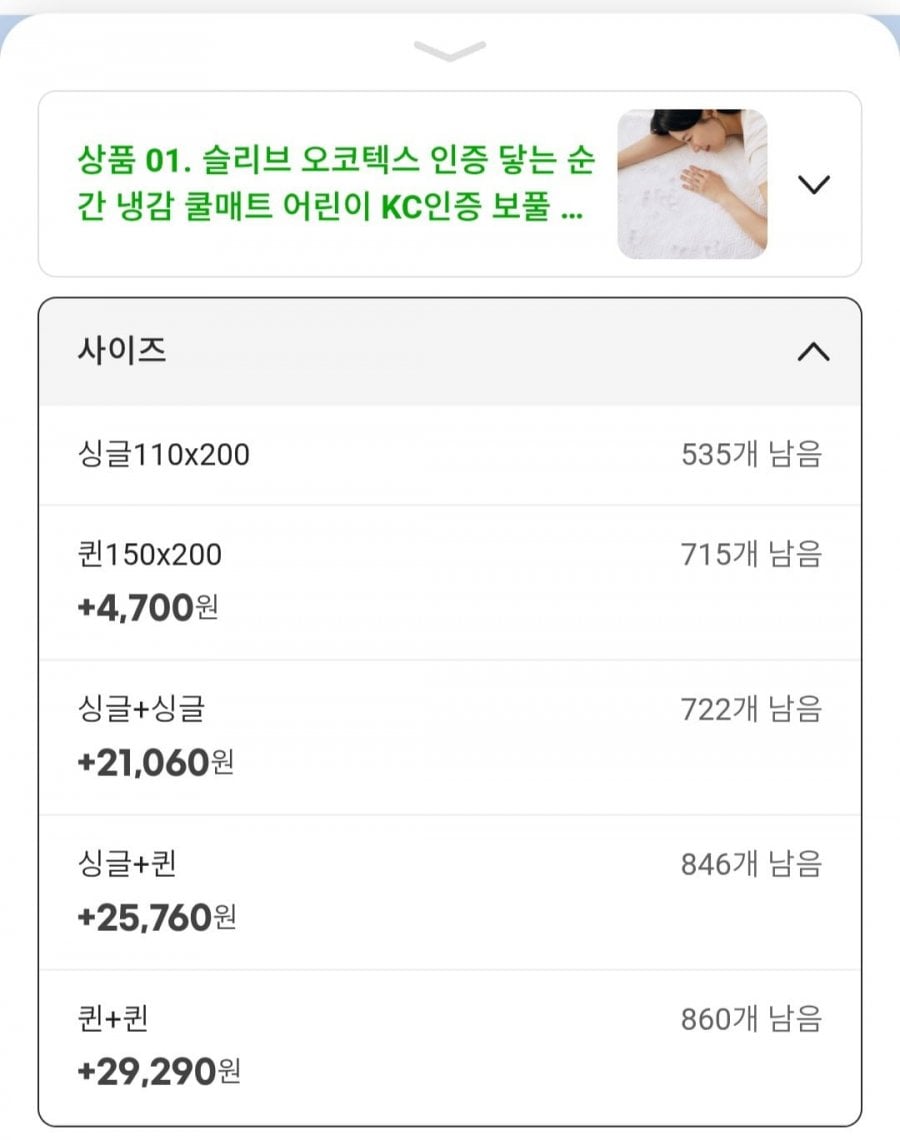
Task: Choose the 퀸+퀸 set option
Action: [449, 1046]
